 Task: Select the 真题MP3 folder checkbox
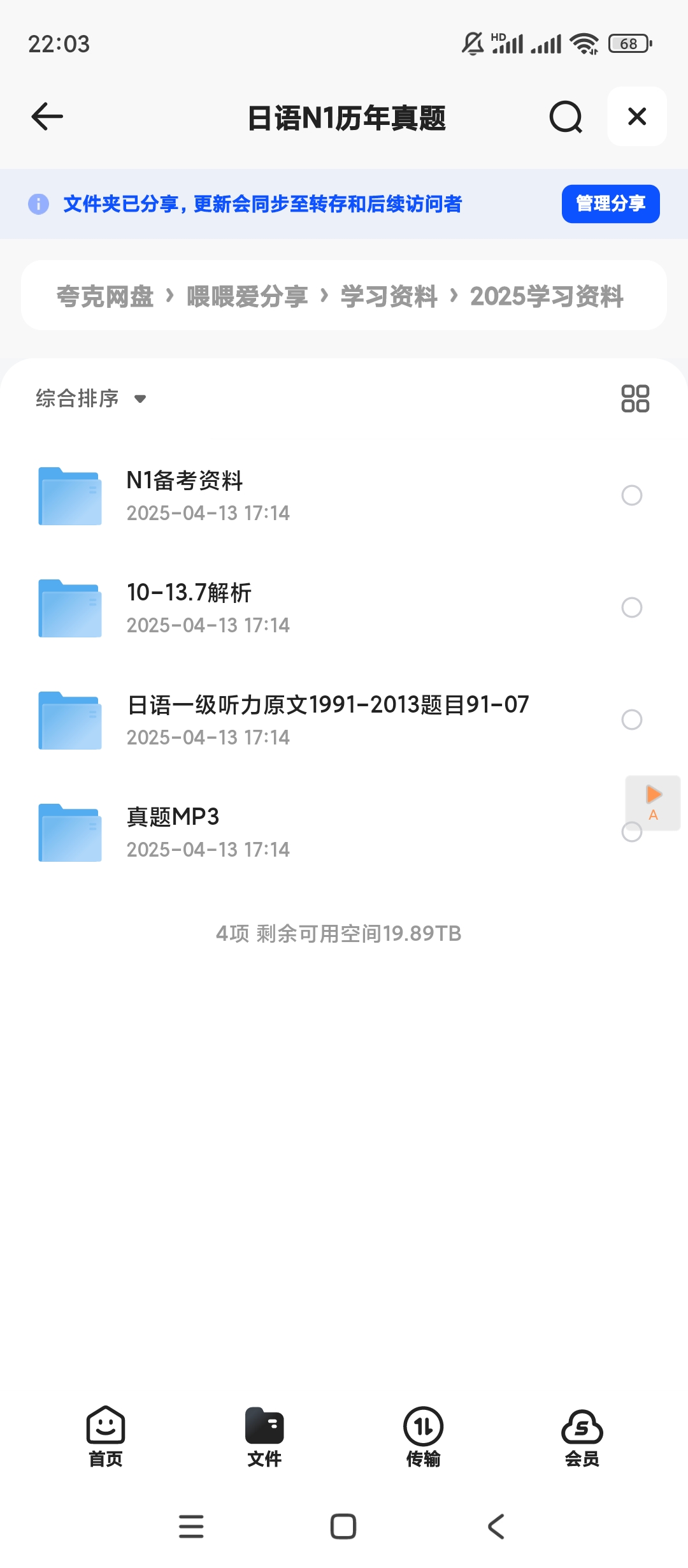pyautogui.click(x=632, y=832)
